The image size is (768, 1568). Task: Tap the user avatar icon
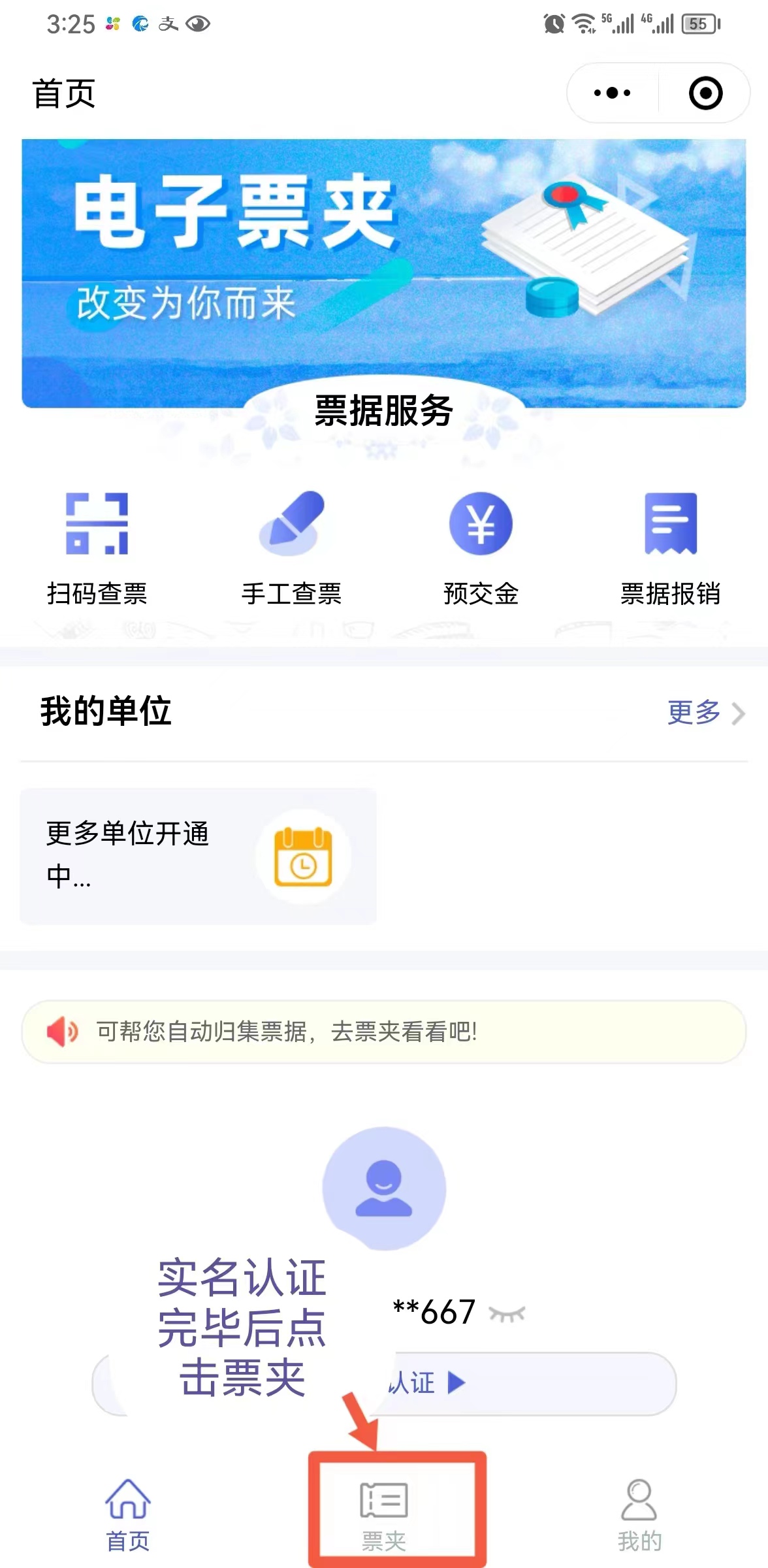pyautogui.click(x=384, y=1188)
